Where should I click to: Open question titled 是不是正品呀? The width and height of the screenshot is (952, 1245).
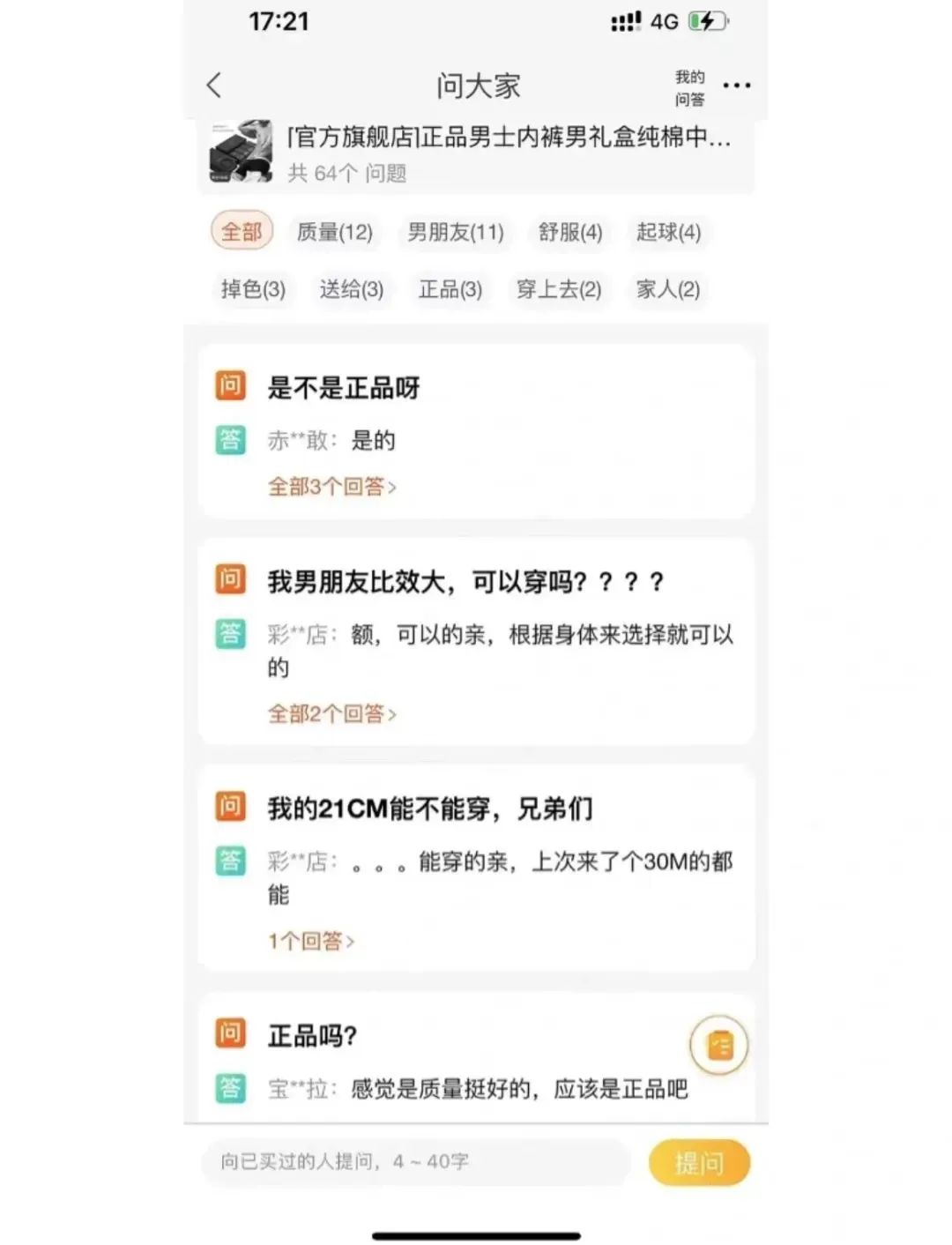344,385
